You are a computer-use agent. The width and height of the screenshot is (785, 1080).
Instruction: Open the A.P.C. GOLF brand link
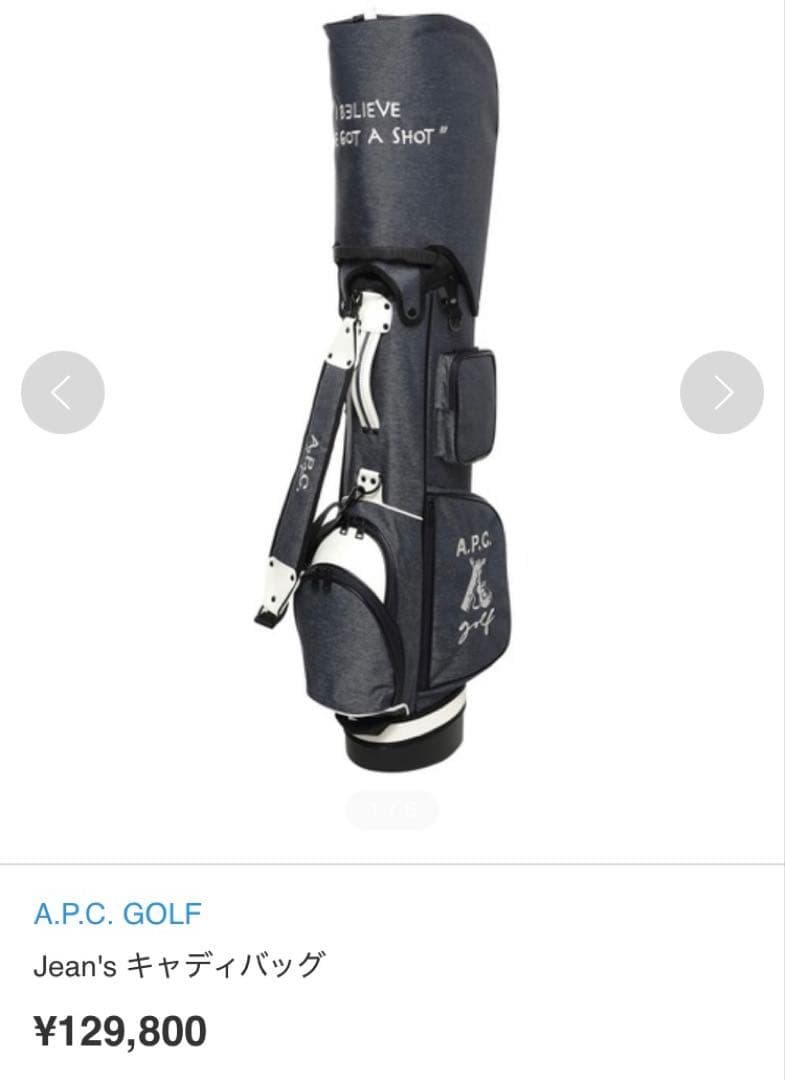point(118,913)
